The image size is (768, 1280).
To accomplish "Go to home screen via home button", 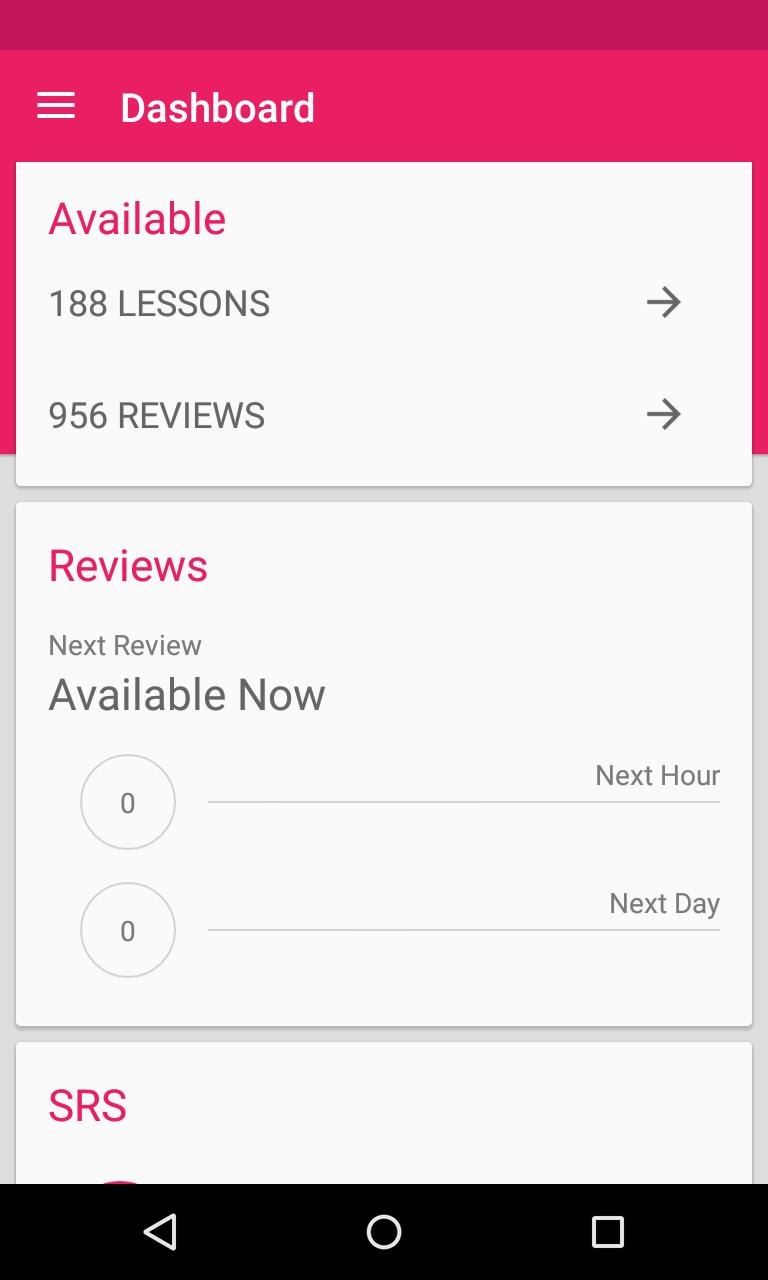I will pyautogui.click(x=384, y=1232).
